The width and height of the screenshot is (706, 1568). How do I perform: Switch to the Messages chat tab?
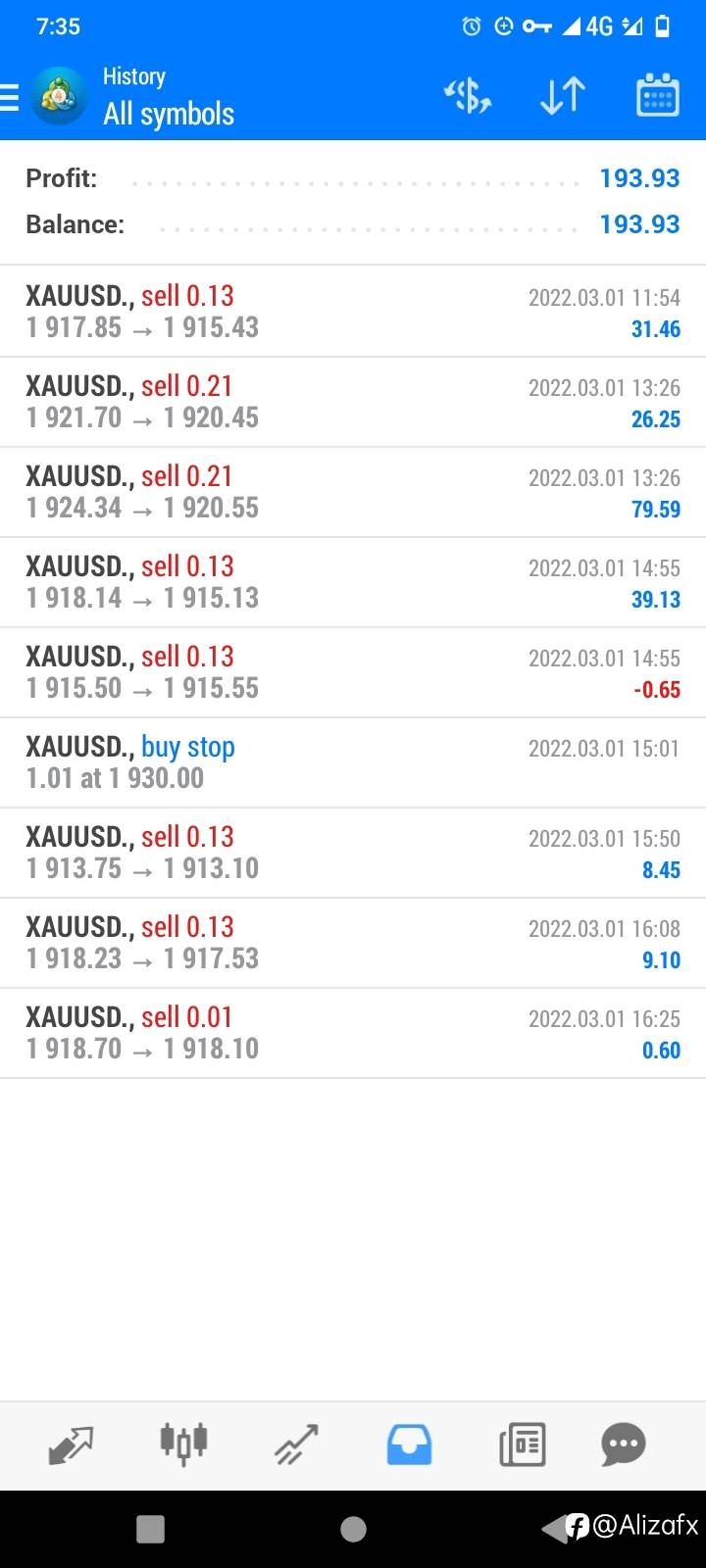624,1445
